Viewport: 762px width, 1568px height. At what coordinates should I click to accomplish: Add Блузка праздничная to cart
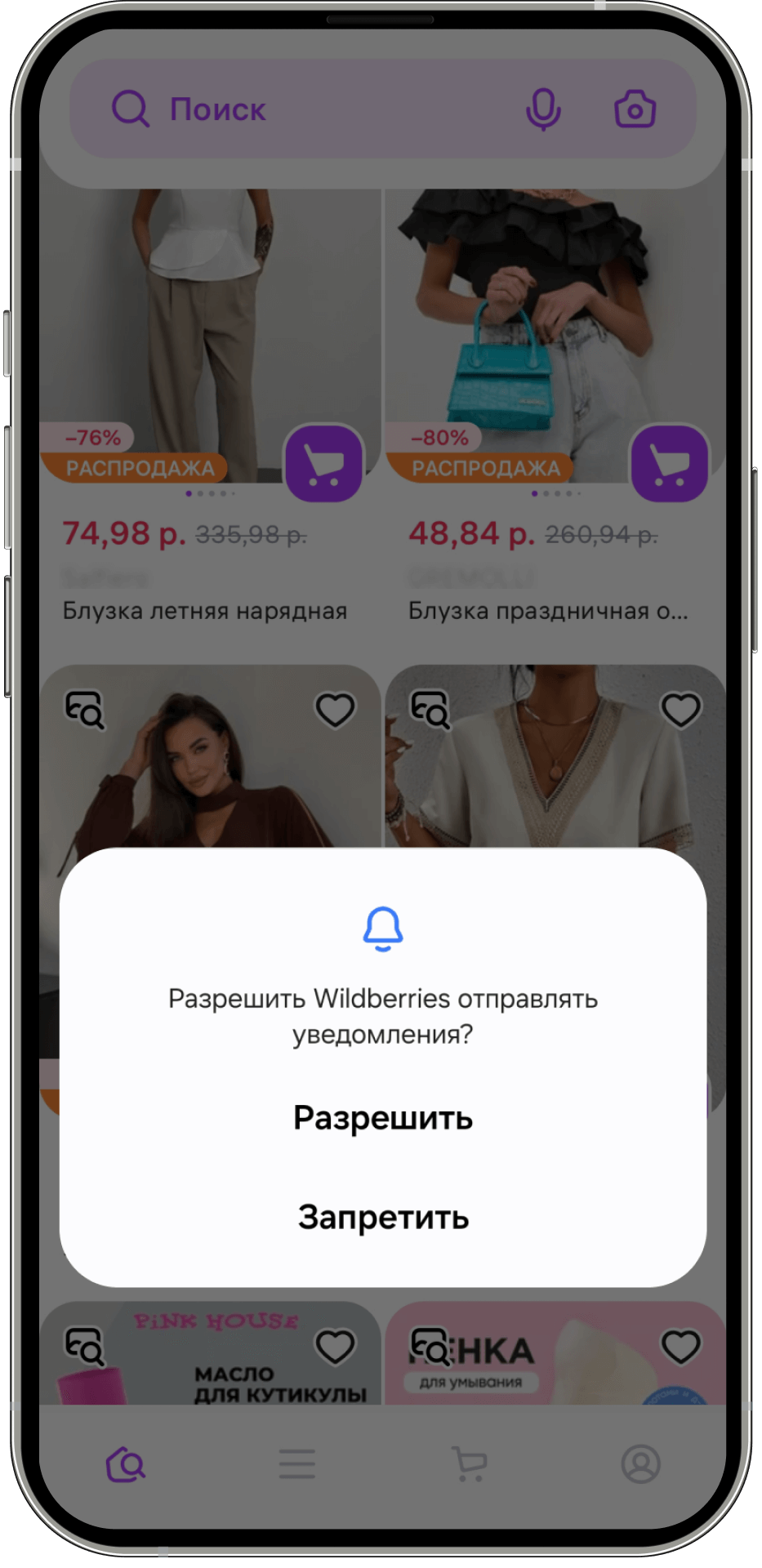coord(669,464)
